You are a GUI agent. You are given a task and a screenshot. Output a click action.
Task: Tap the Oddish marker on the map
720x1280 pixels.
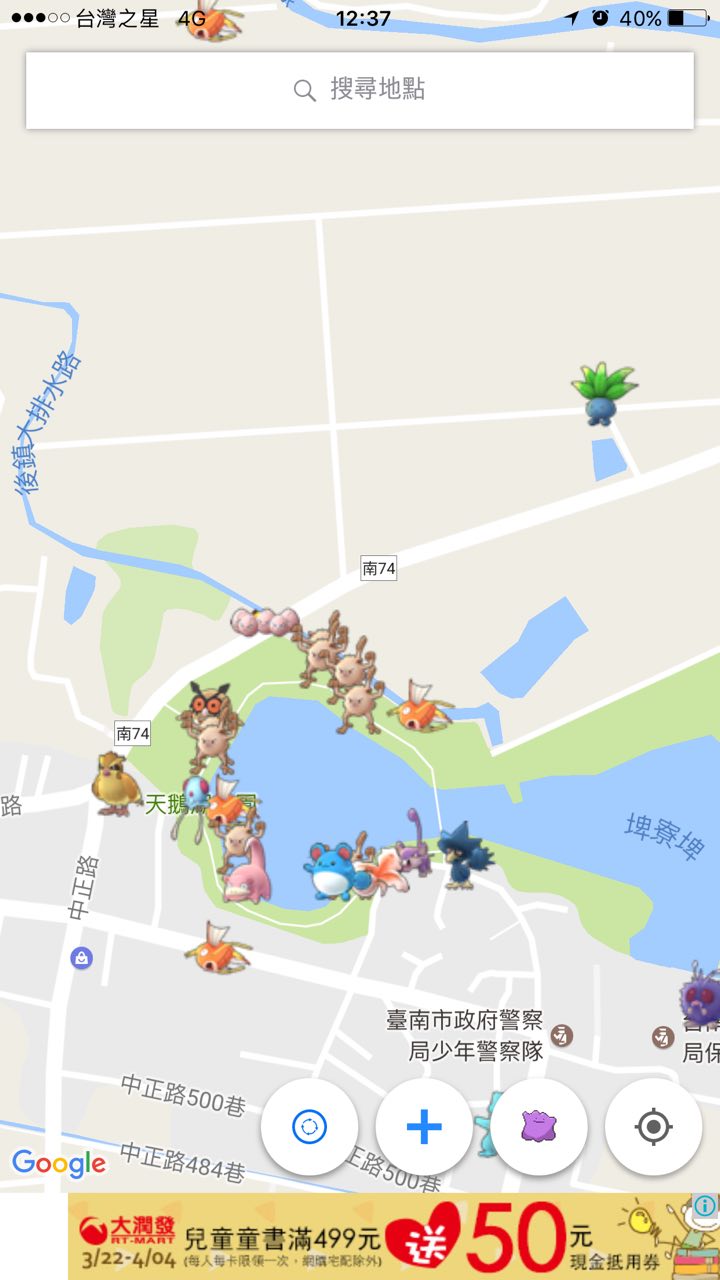pos(604,393)
